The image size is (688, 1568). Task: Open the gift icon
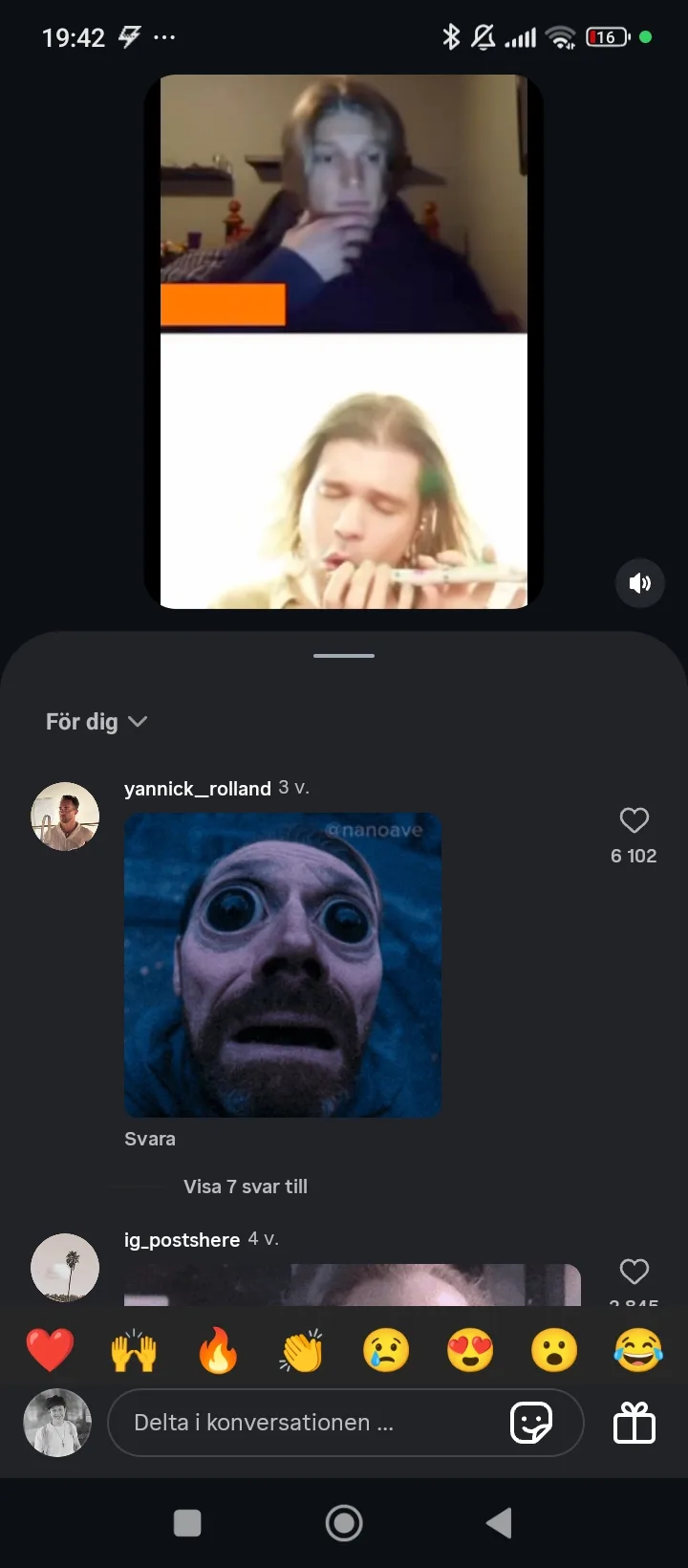coord(634,1423)
